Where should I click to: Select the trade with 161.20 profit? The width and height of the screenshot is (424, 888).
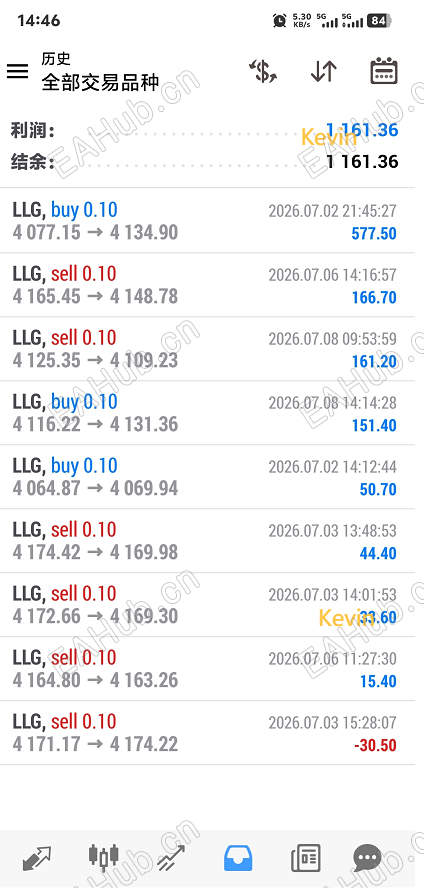207,349
